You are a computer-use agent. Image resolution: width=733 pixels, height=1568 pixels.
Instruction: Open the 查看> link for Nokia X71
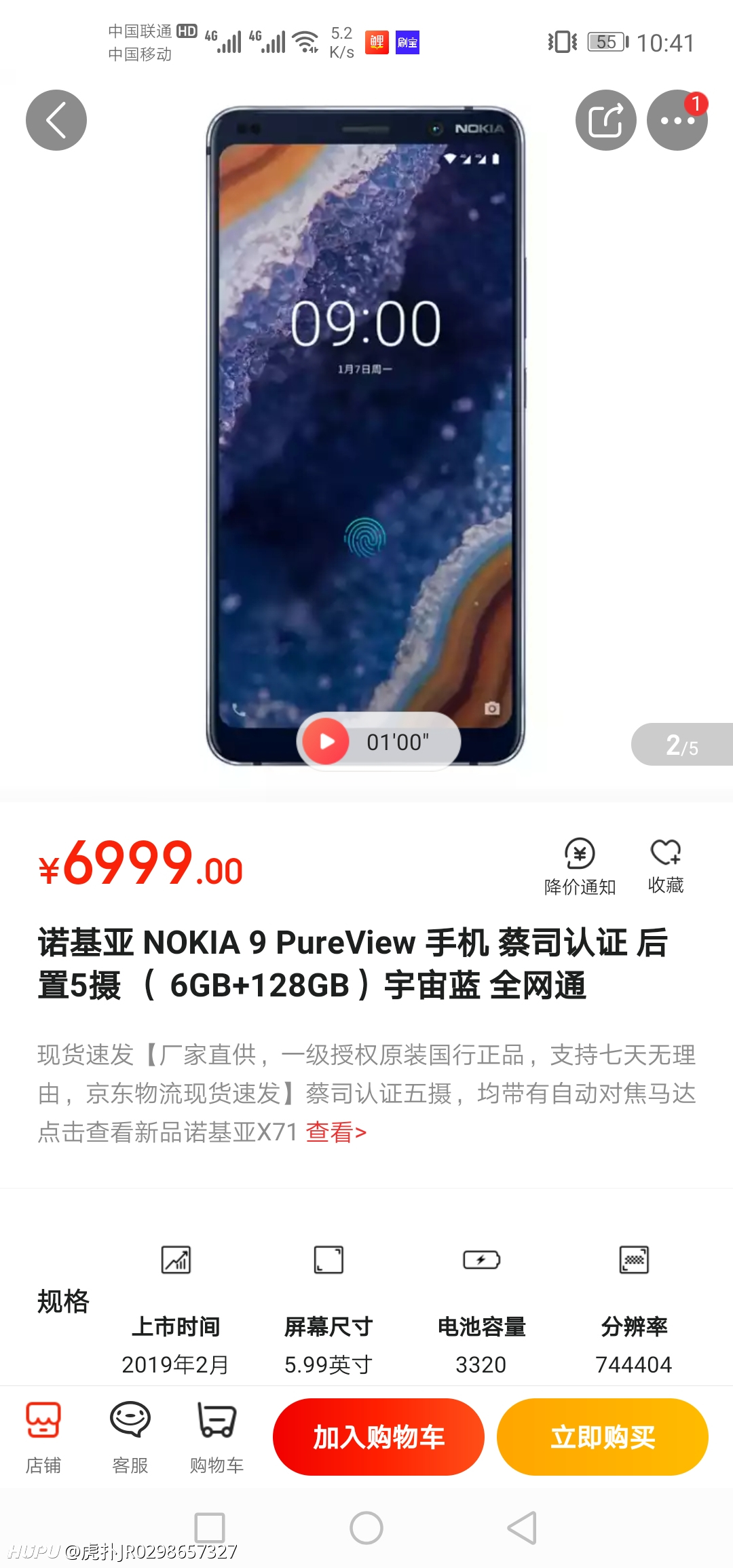(x=336, y=1132)
